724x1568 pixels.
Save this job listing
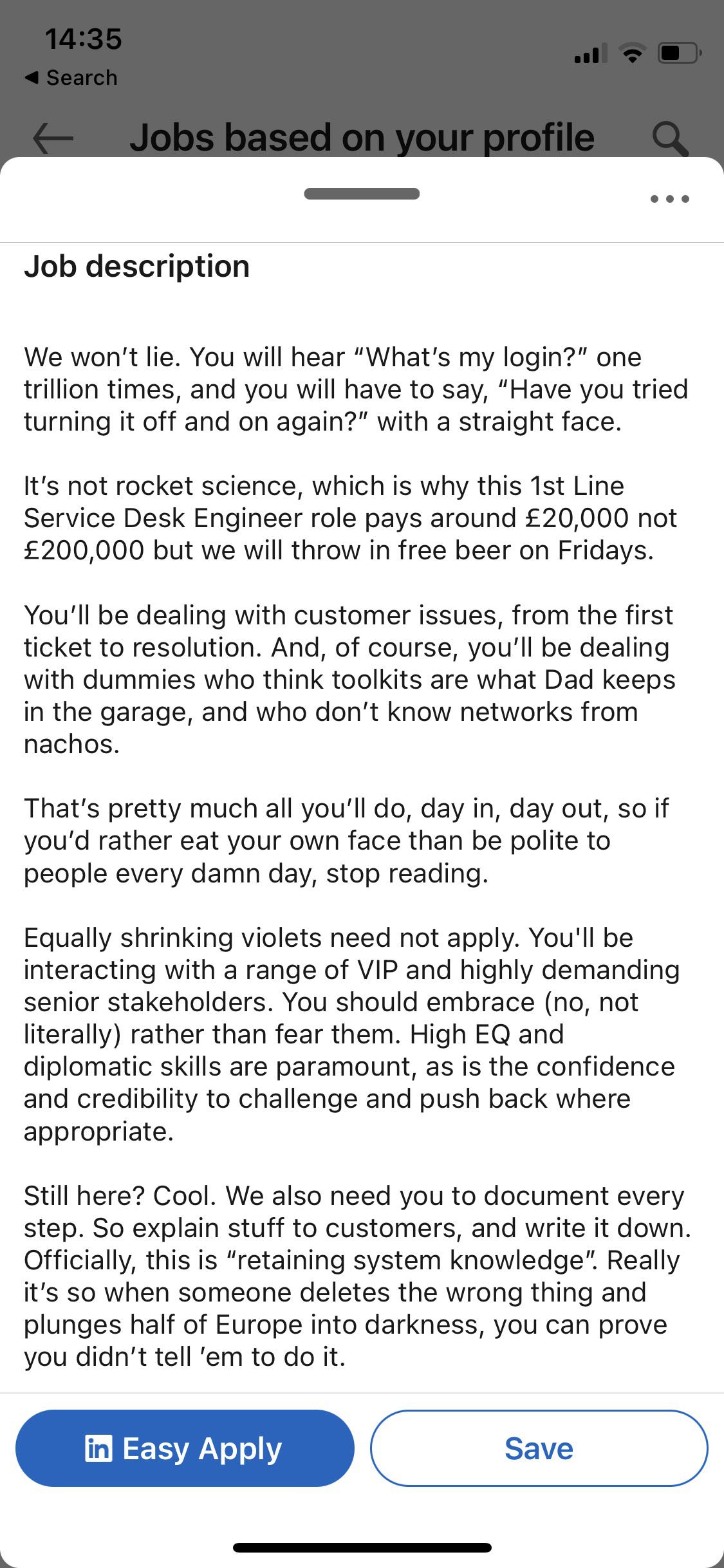[539, 1448]
